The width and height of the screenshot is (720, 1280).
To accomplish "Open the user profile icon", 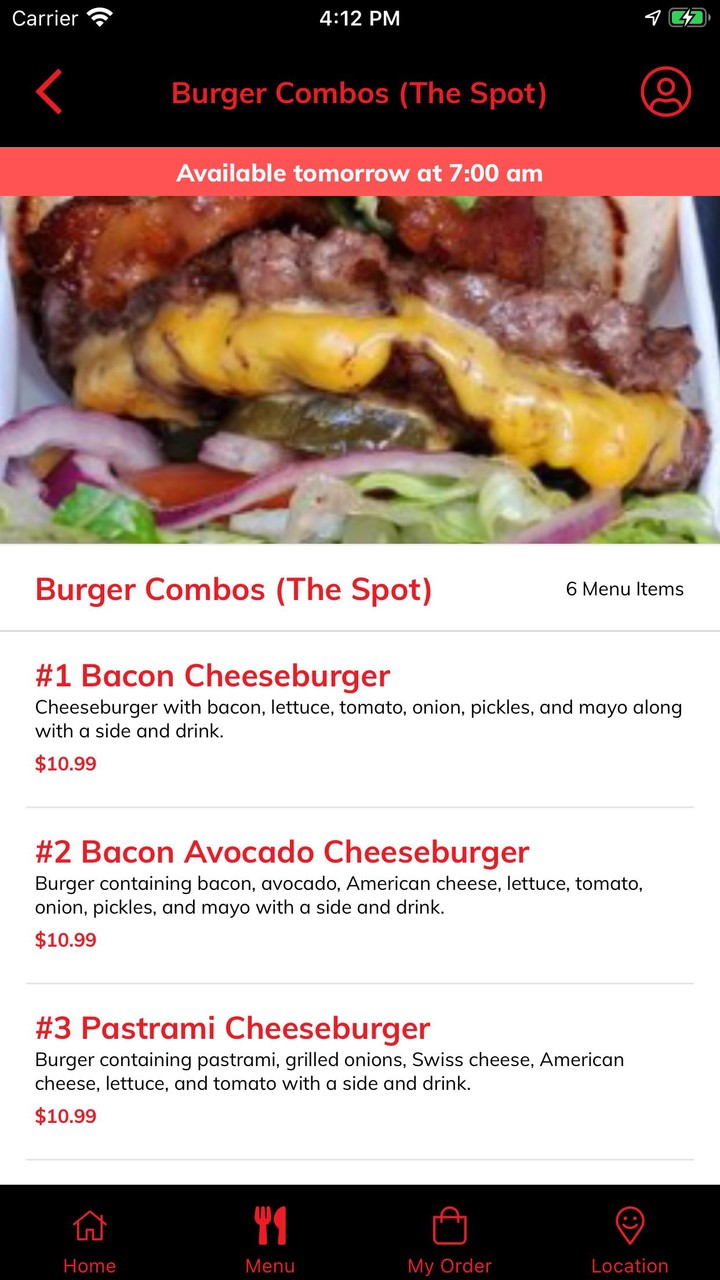I will [665, 93].
